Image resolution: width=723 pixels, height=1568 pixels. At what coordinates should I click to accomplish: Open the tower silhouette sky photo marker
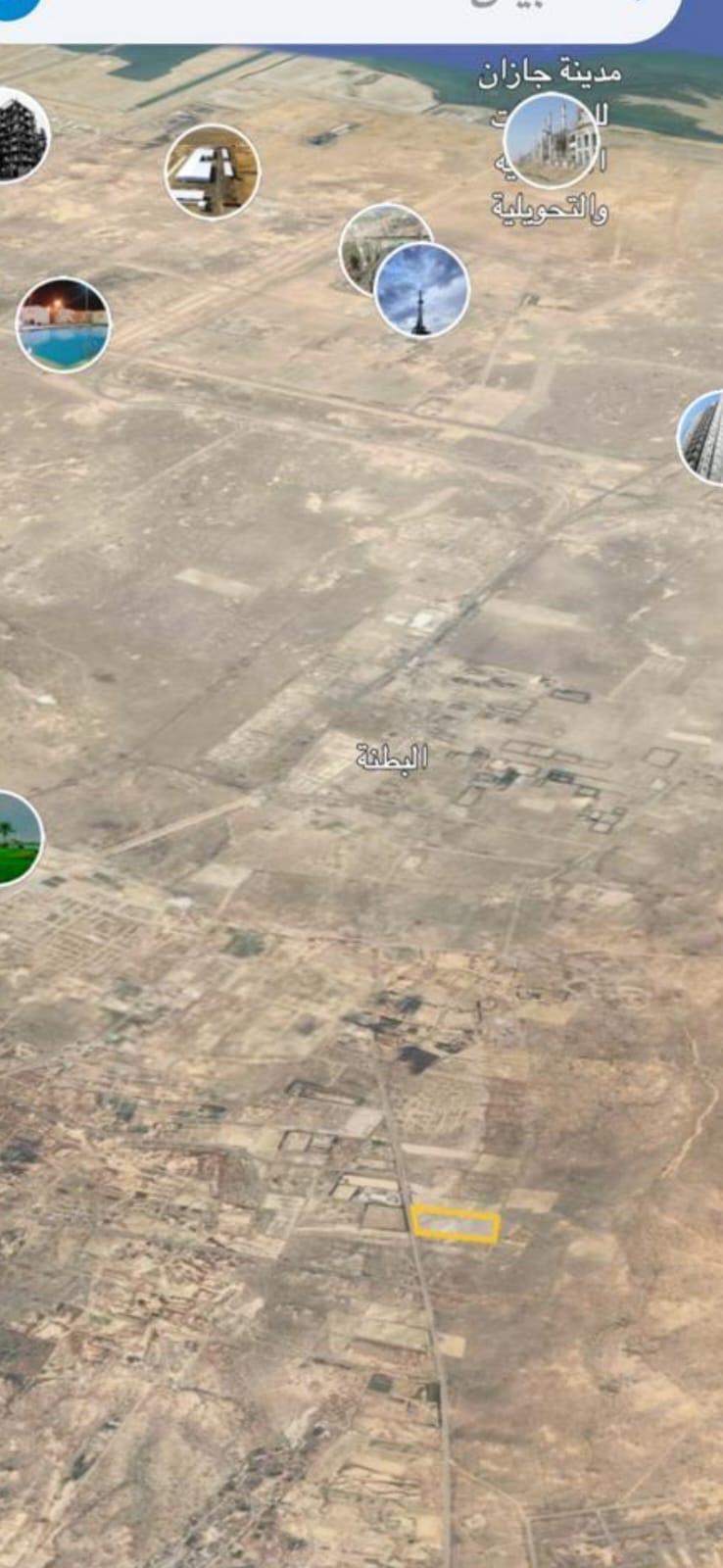click(422, 290)
